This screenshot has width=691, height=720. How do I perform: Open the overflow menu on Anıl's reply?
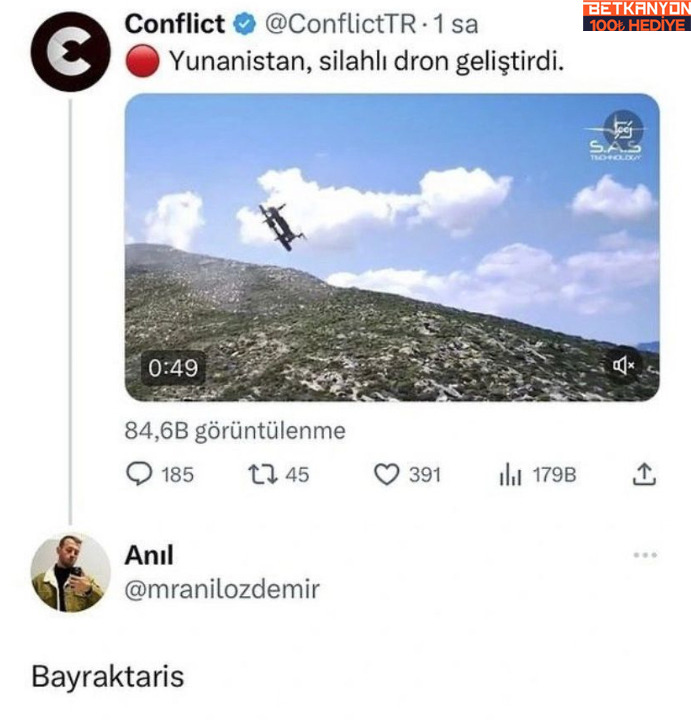[645, 555]
